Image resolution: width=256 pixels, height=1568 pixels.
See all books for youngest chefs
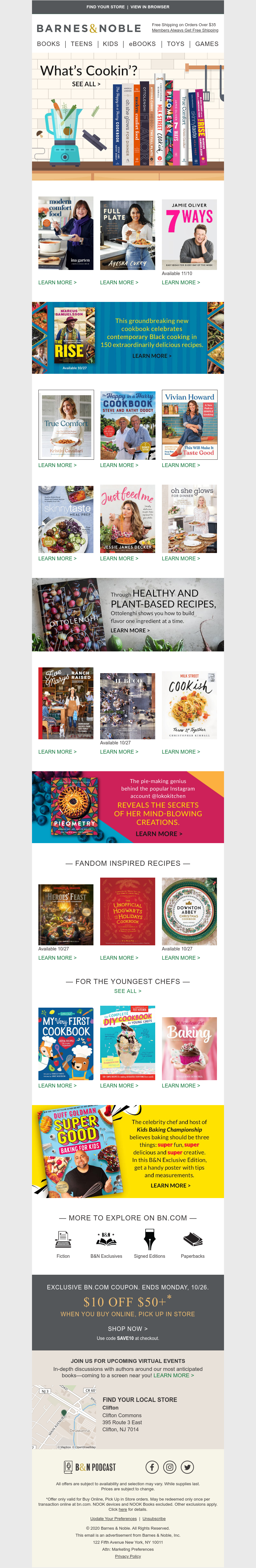point(127,991)
